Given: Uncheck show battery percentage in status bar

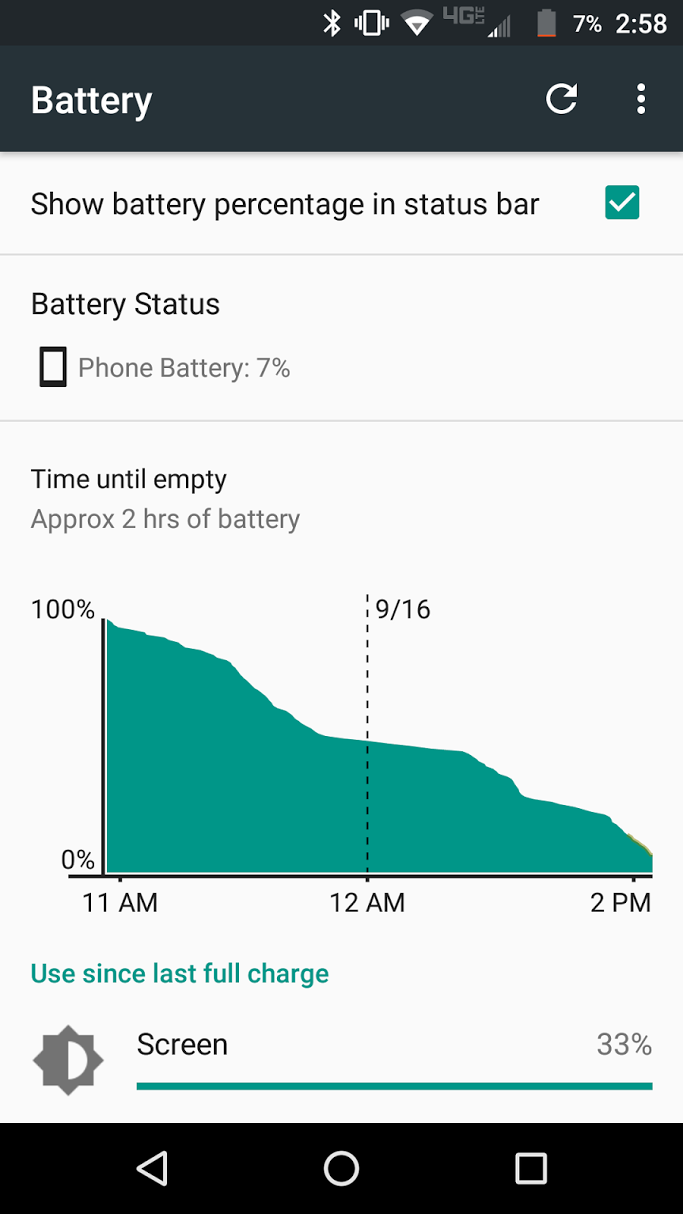Looking at the screenshot, I should [x=621, y=204].
